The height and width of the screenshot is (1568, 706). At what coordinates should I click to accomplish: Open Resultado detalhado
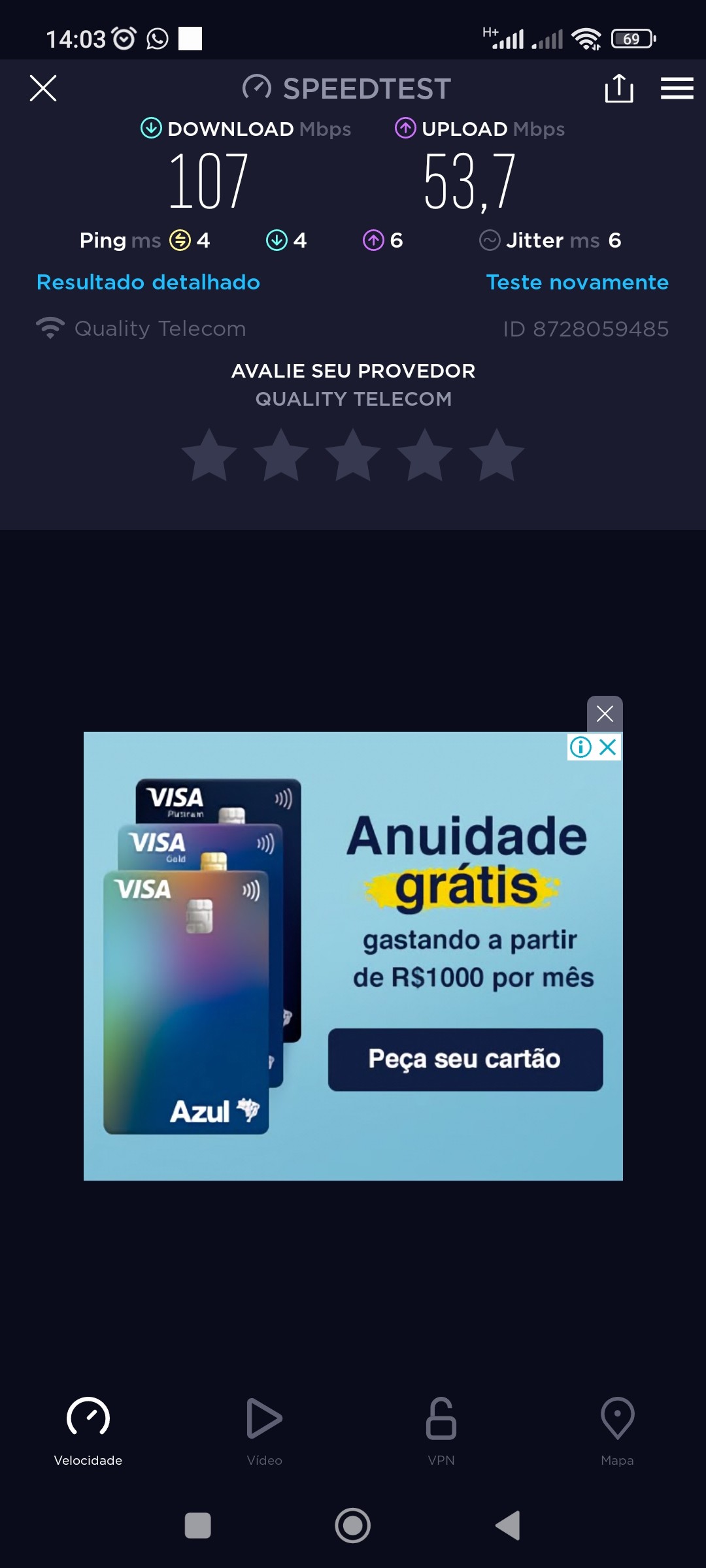[148, 282]
